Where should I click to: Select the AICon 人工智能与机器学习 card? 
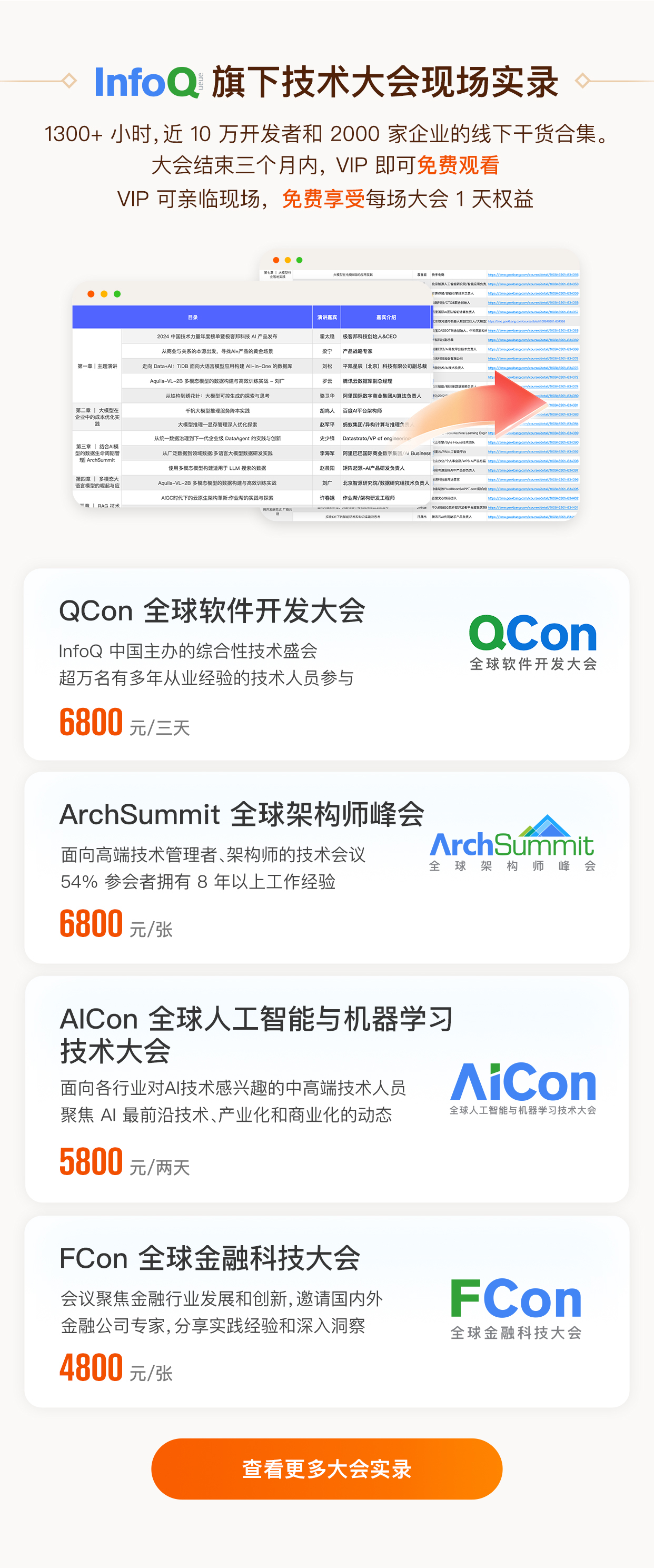(x=326, y=1088)
